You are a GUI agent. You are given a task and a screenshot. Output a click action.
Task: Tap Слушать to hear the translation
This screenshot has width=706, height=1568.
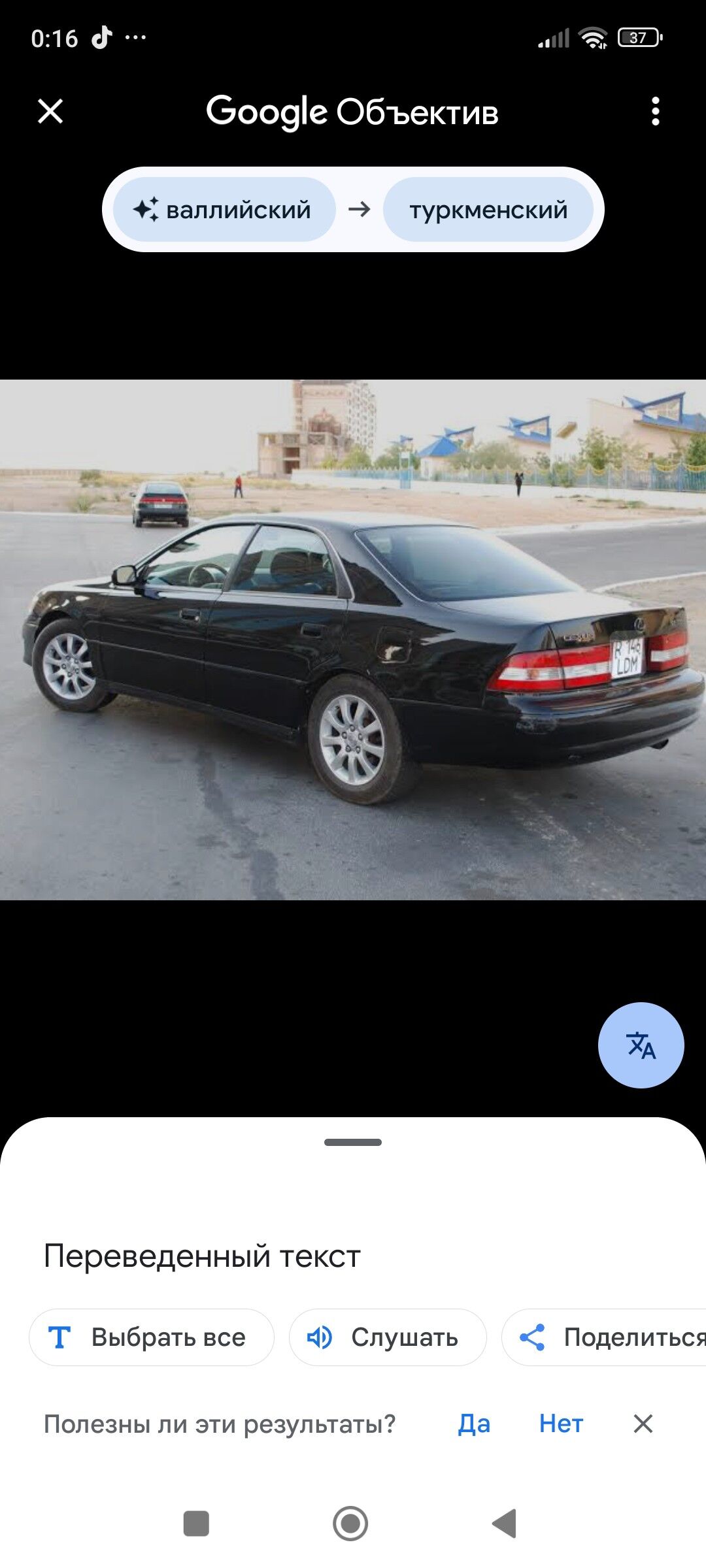388,1337
